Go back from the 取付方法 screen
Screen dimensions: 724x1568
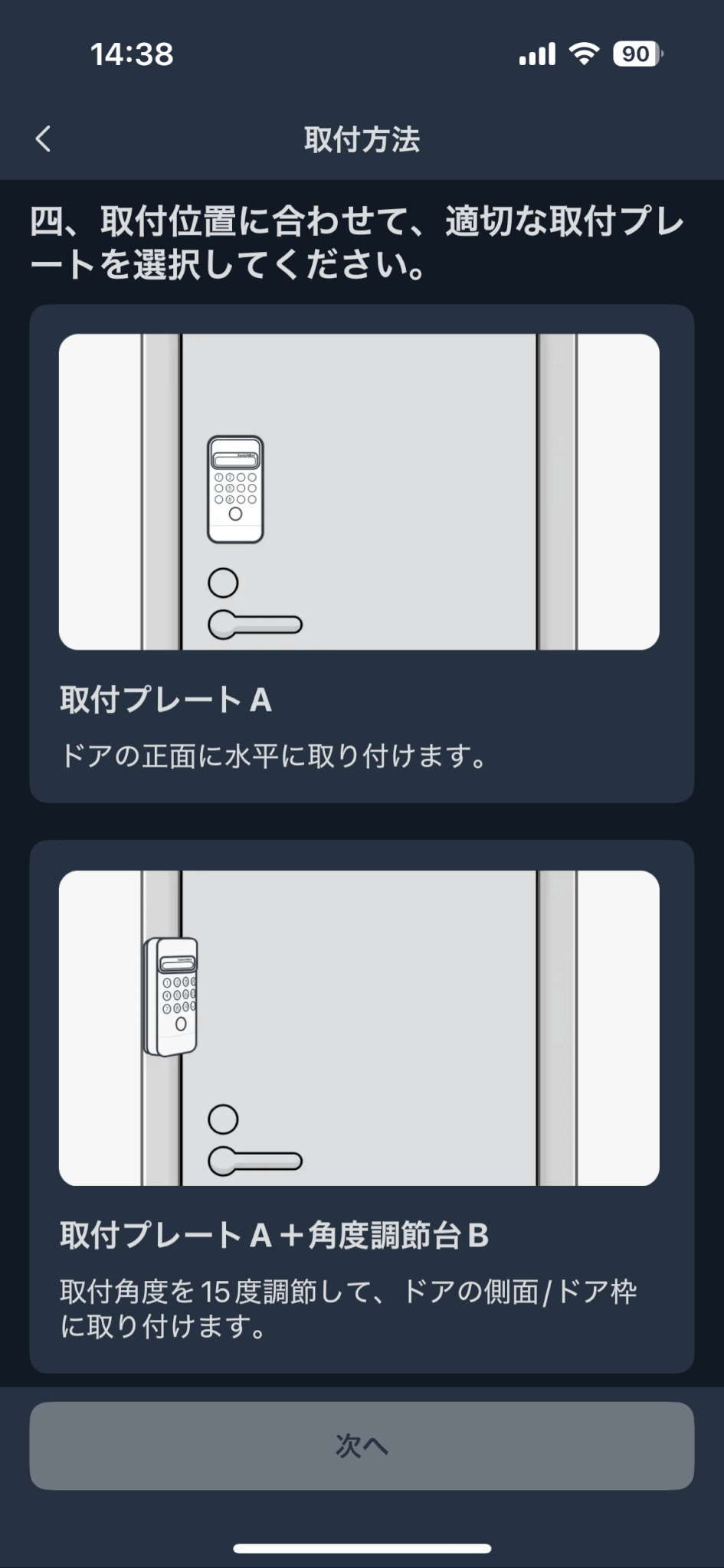[x=44, y=139]
